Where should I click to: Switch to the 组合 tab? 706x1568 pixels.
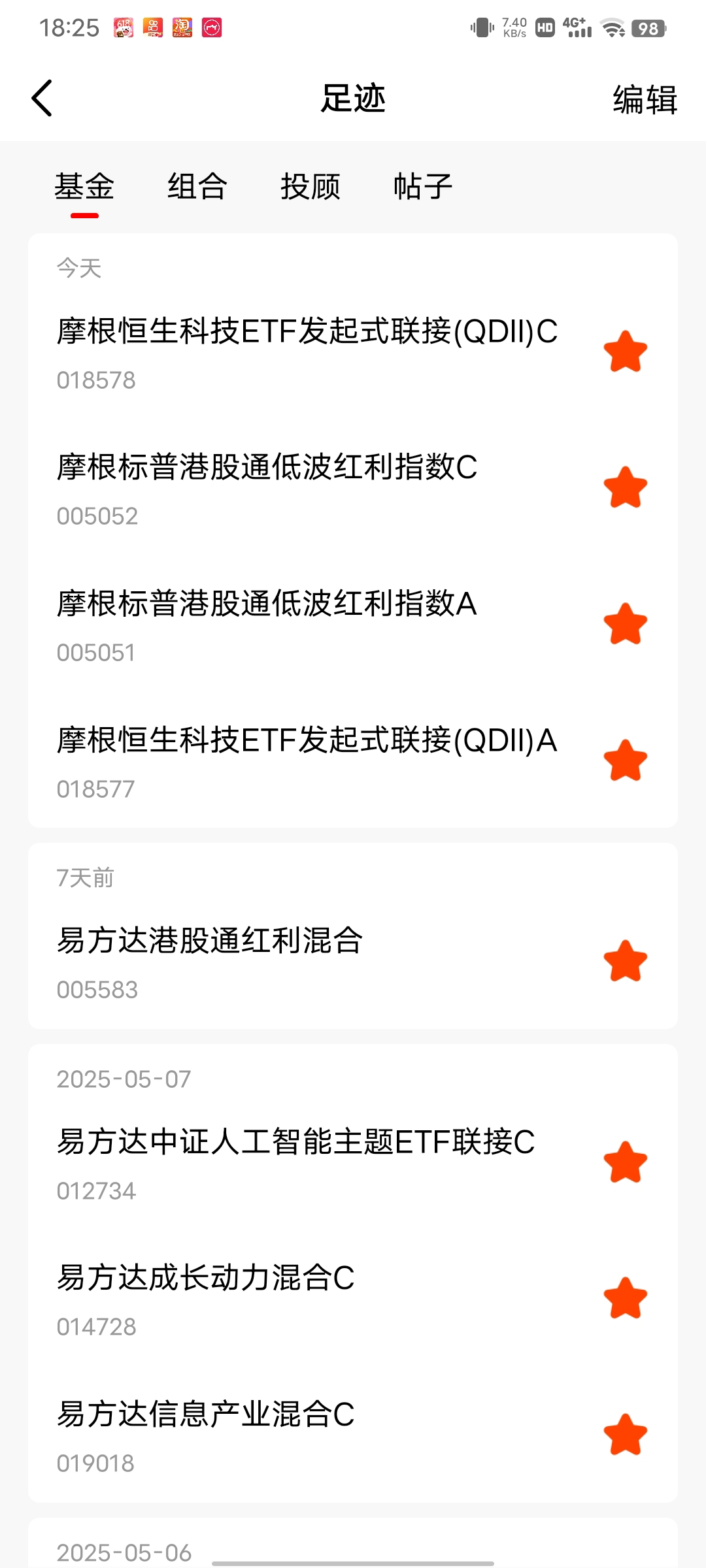tap(197, 186)
